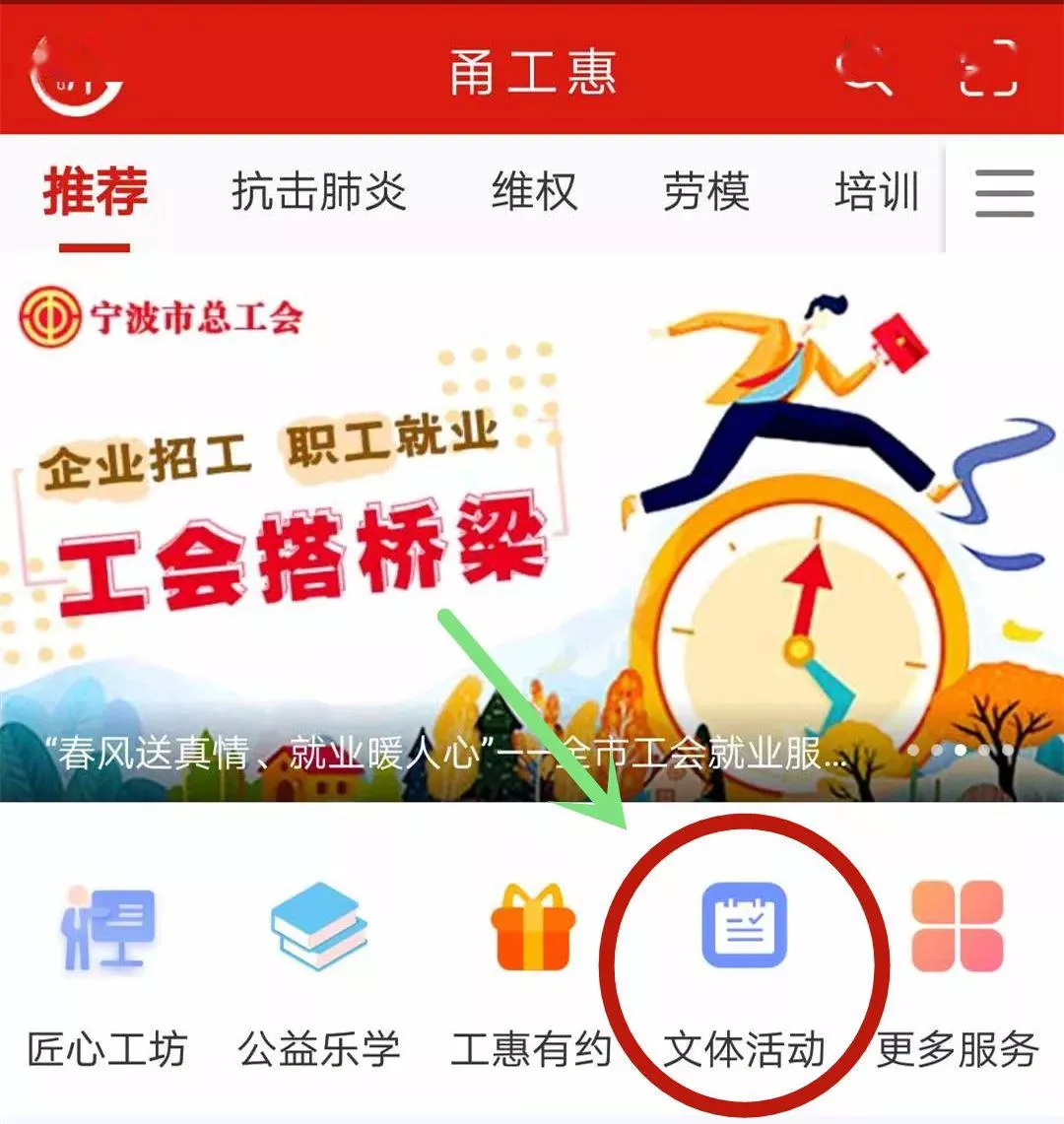Switch to the 培训 tab
Viewport: 1064px width, 1124px height.
[x=876, y=192]
